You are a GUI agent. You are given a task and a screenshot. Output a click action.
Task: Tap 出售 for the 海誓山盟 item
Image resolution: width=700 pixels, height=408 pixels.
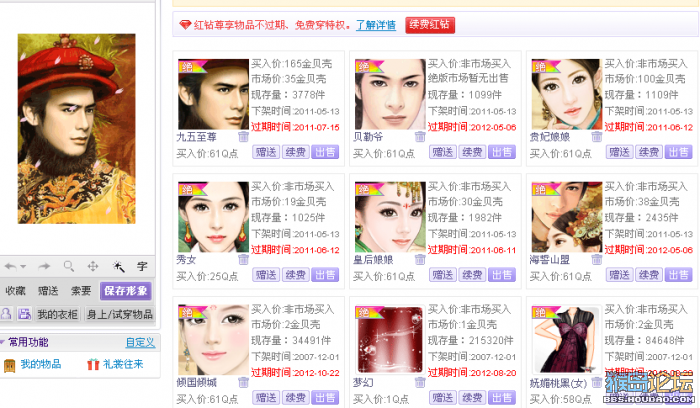click(679, 274)
